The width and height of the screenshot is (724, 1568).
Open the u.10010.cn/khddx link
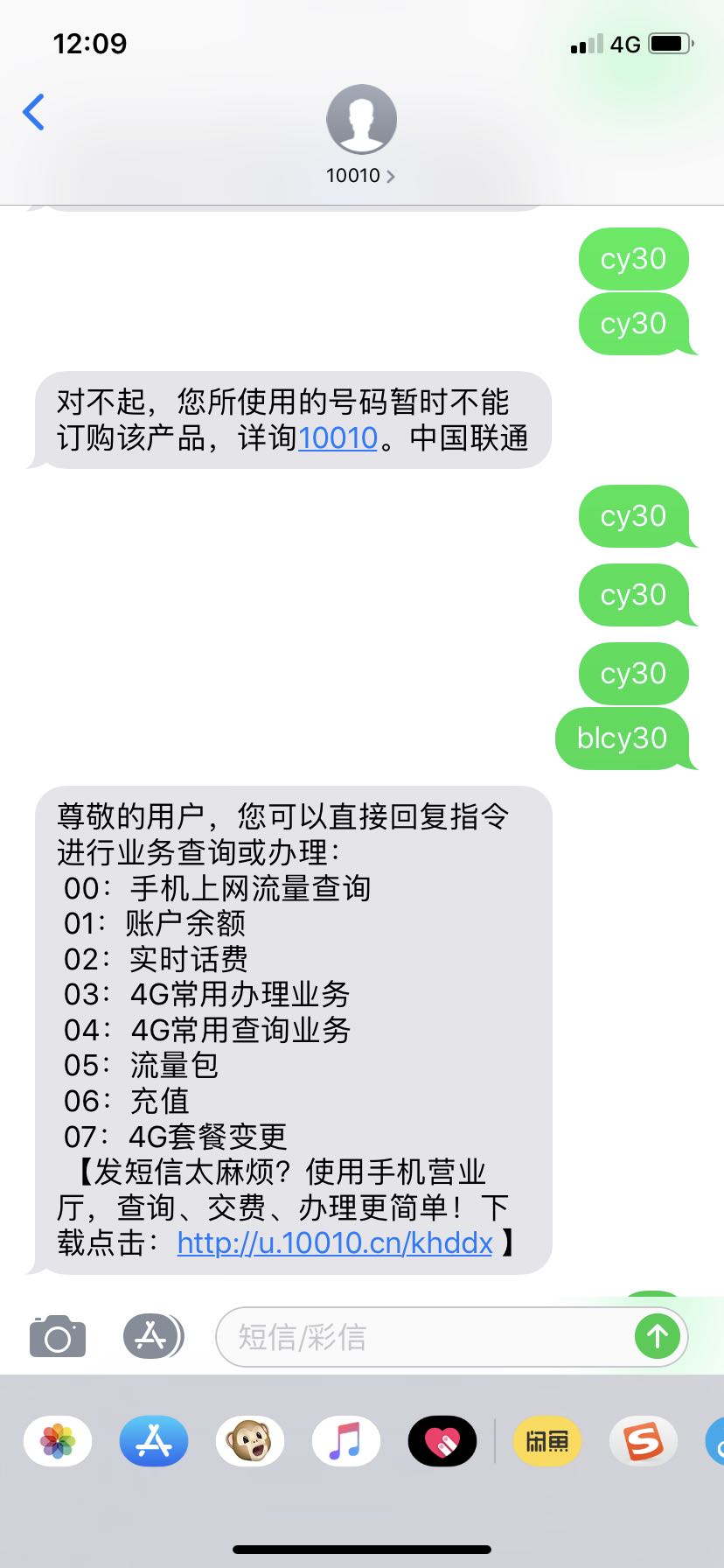pyautogui.click(x=335, y=1242)
